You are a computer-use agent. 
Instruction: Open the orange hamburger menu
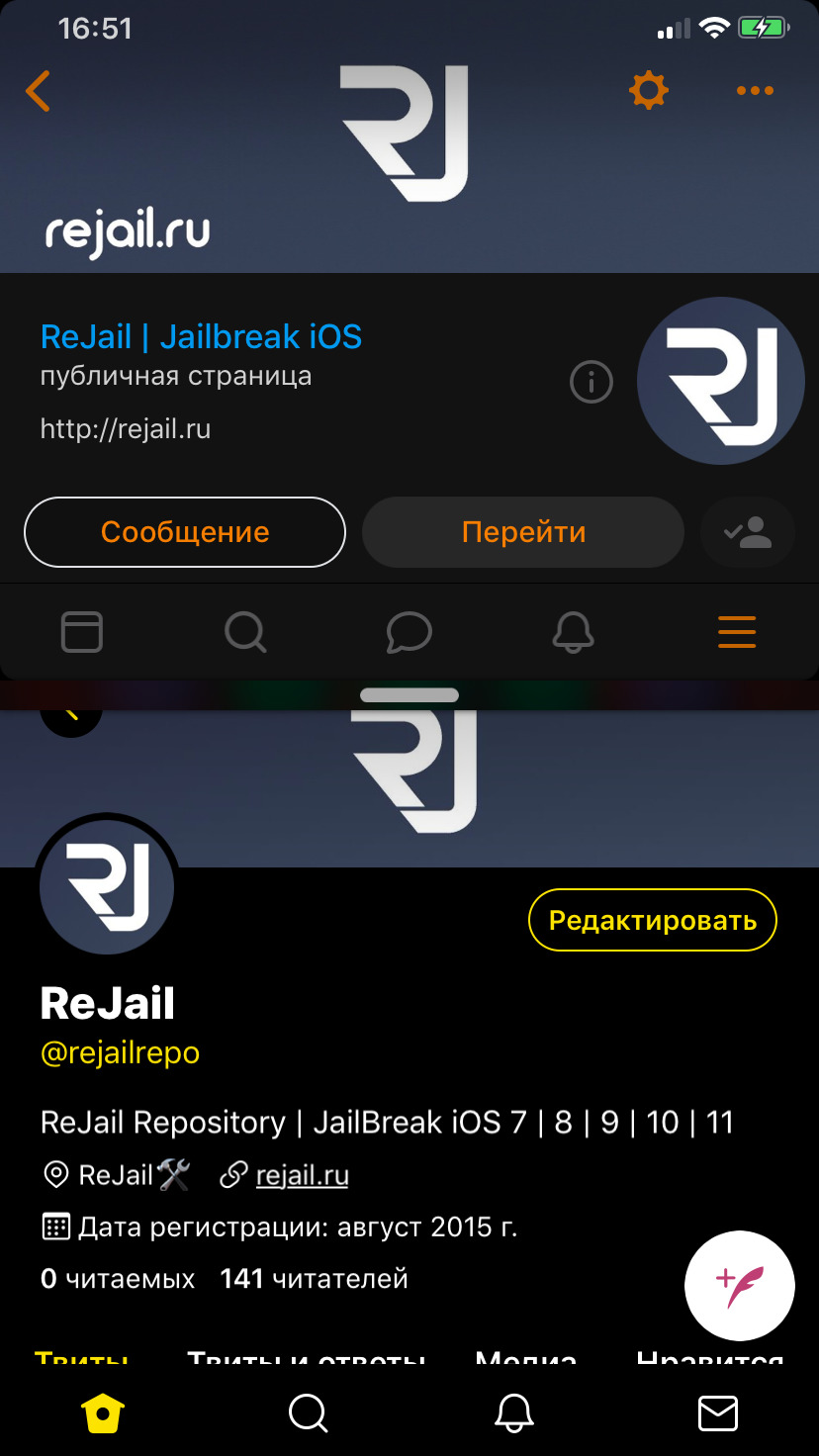tap(737, 632)
